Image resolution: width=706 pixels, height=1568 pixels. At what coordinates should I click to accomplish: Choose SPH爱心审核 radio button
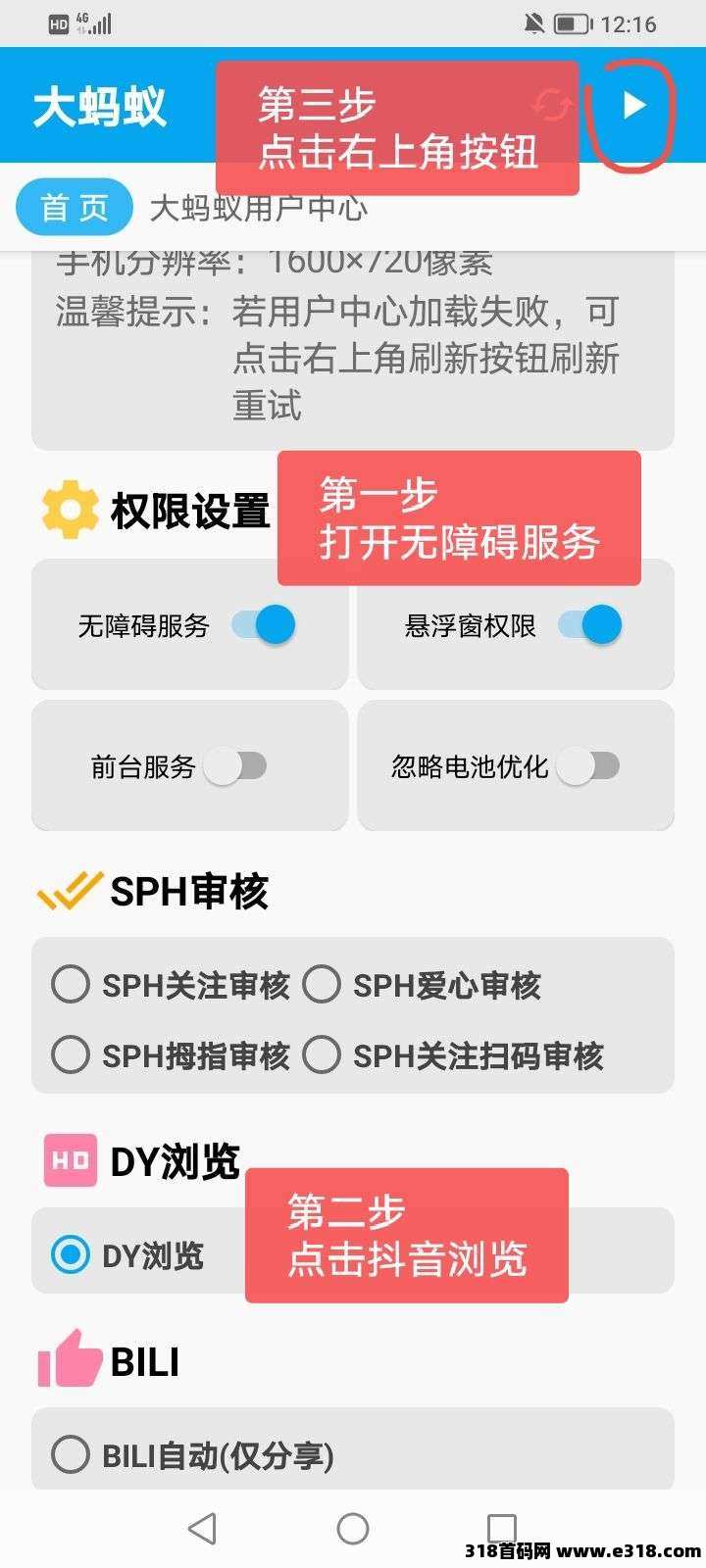422,985
